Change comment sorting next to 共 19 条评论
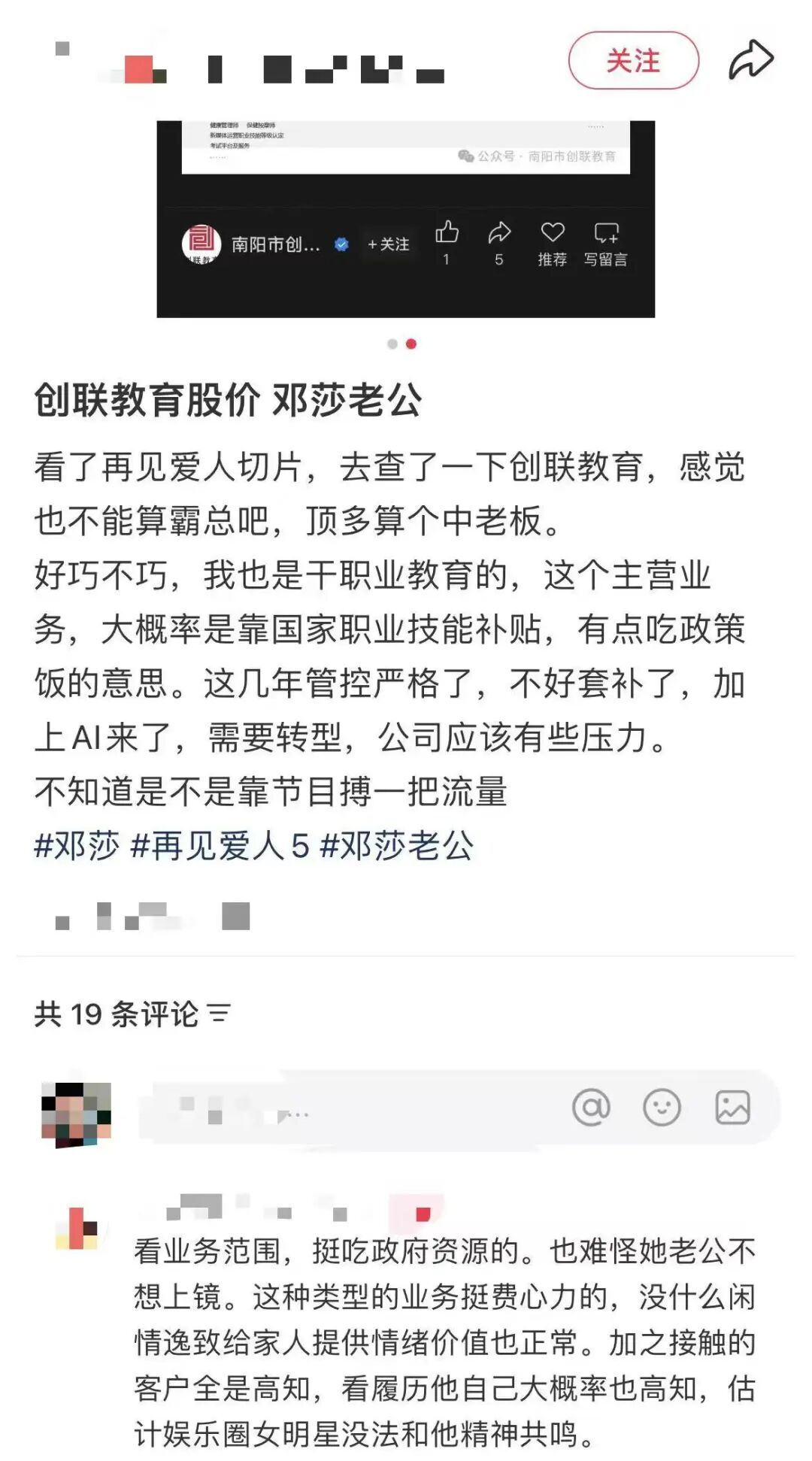The height and width of the screenshot is (1461, 812). [220, 1014]
